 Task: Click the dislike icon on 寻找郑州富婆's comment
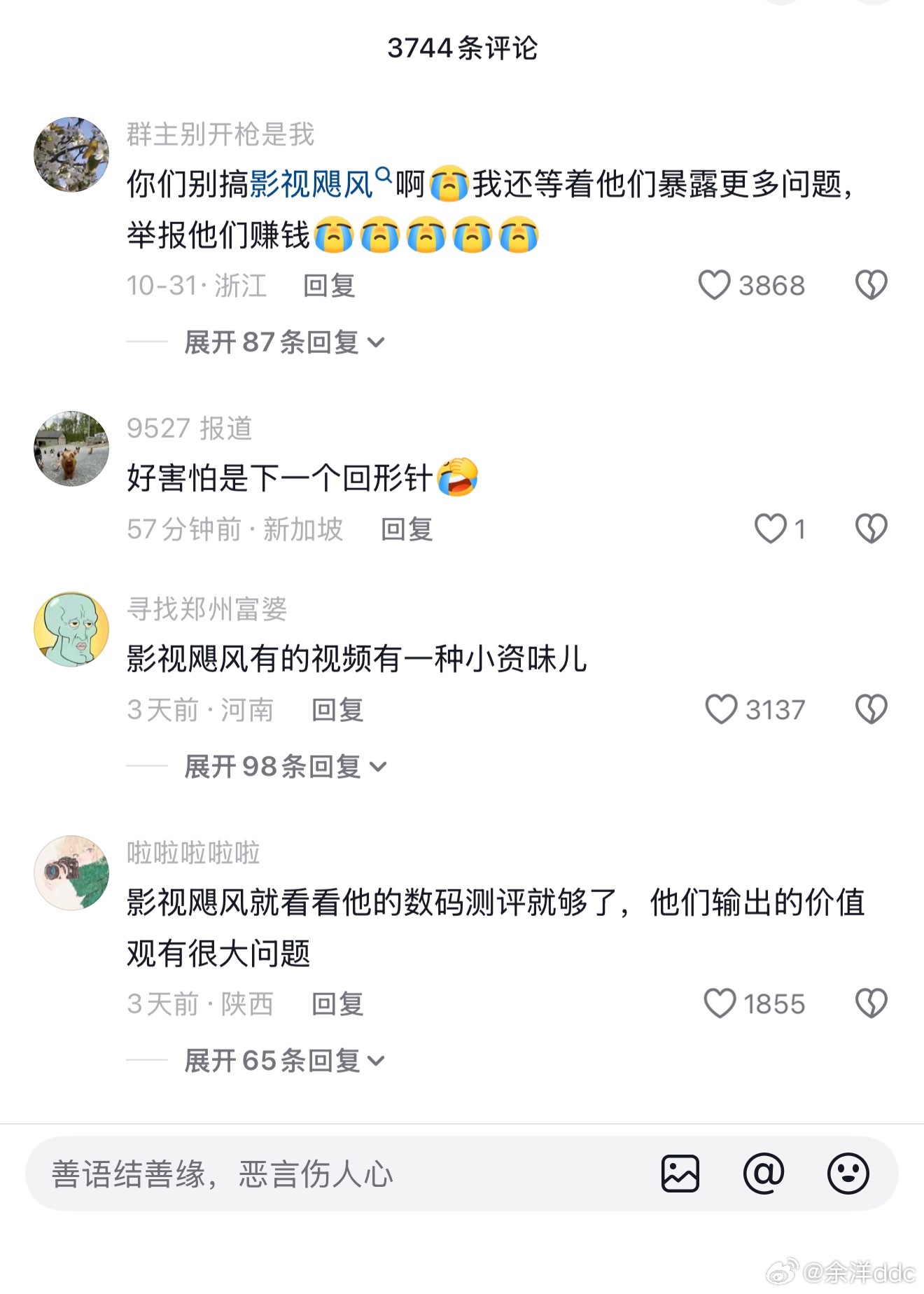[x=870, y=710]
